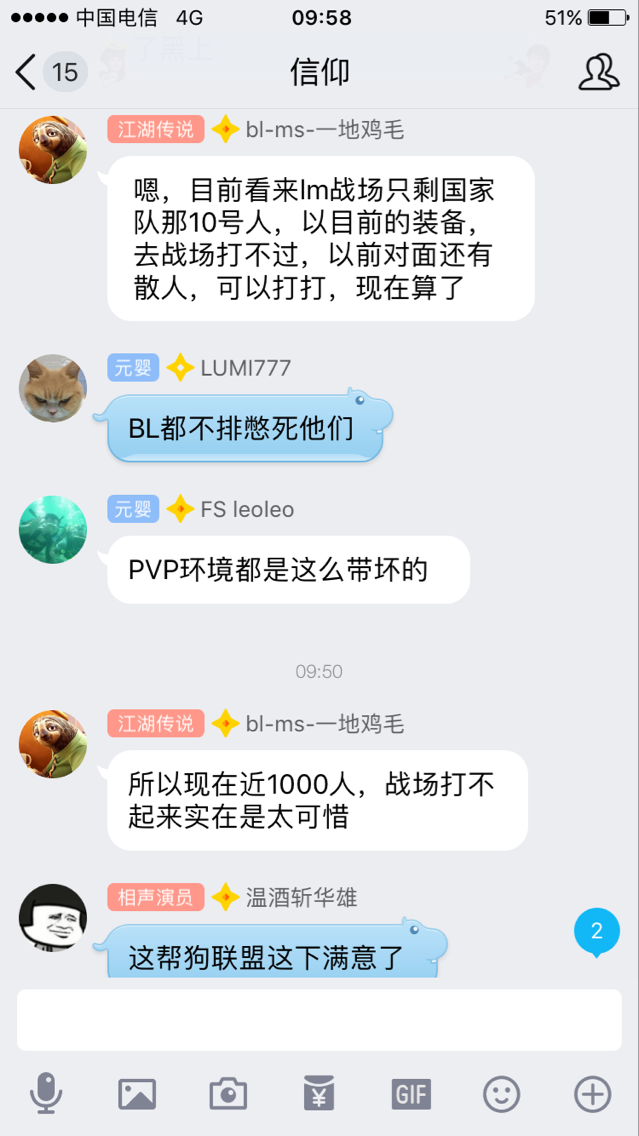Open 温酒斩华雄's avatar profile
The height and width of the screenshot is (1136, 639).
53,917
